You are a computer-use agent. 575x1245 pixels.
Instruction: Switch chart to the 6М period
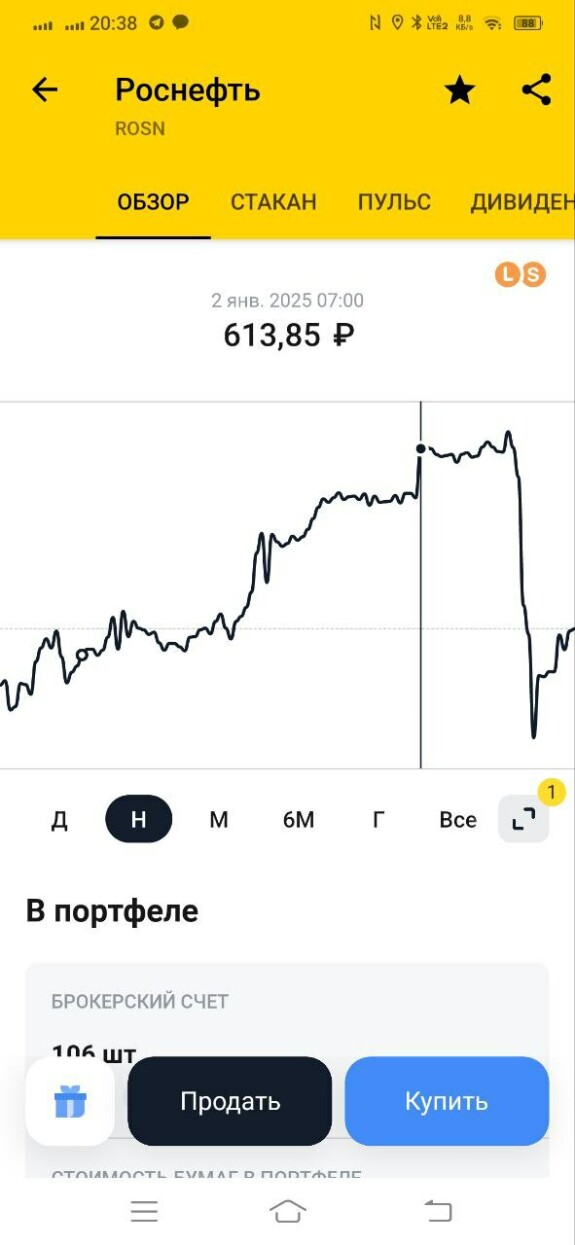click(298, 820)
